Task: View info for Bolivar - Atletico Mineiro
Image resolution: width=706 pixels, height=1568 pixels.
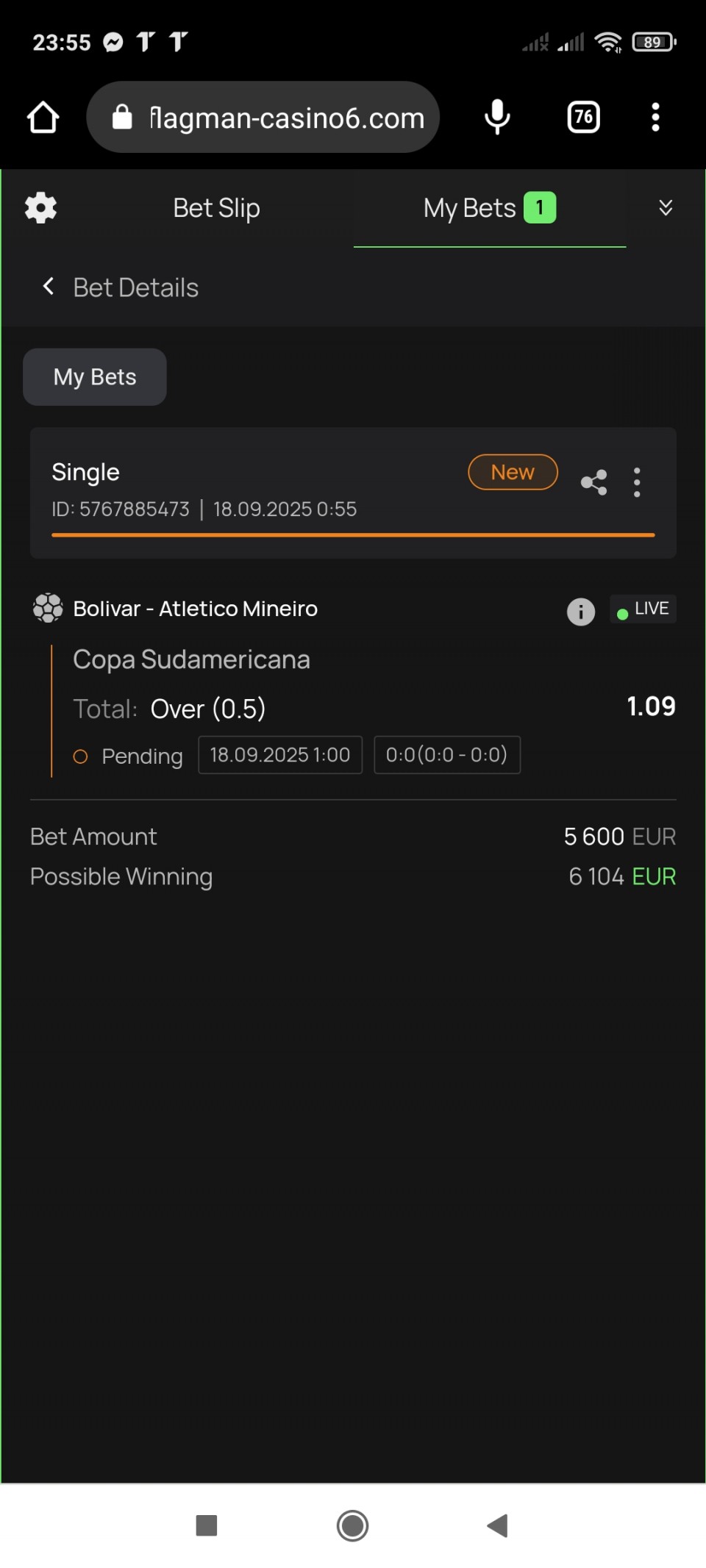Action: 581,611
